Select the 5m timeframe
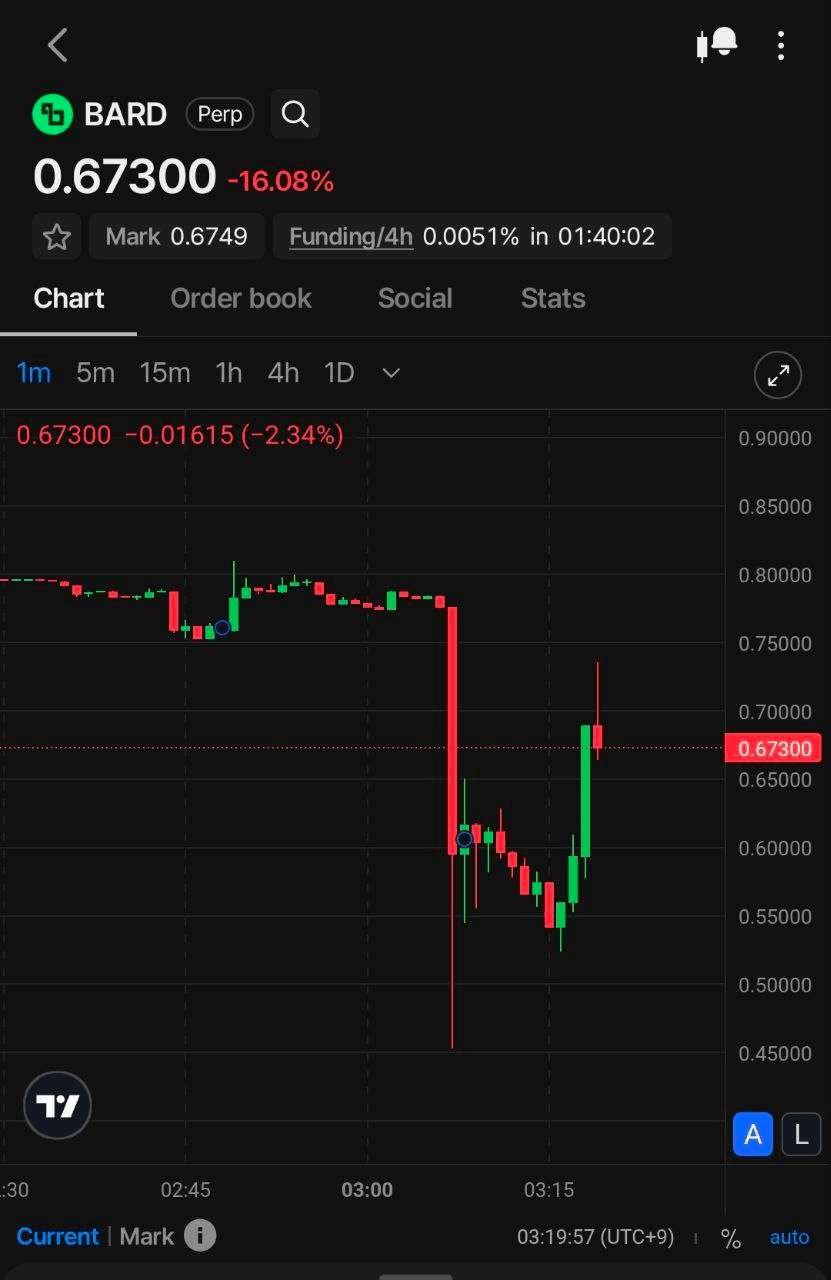 coord(95,373)
